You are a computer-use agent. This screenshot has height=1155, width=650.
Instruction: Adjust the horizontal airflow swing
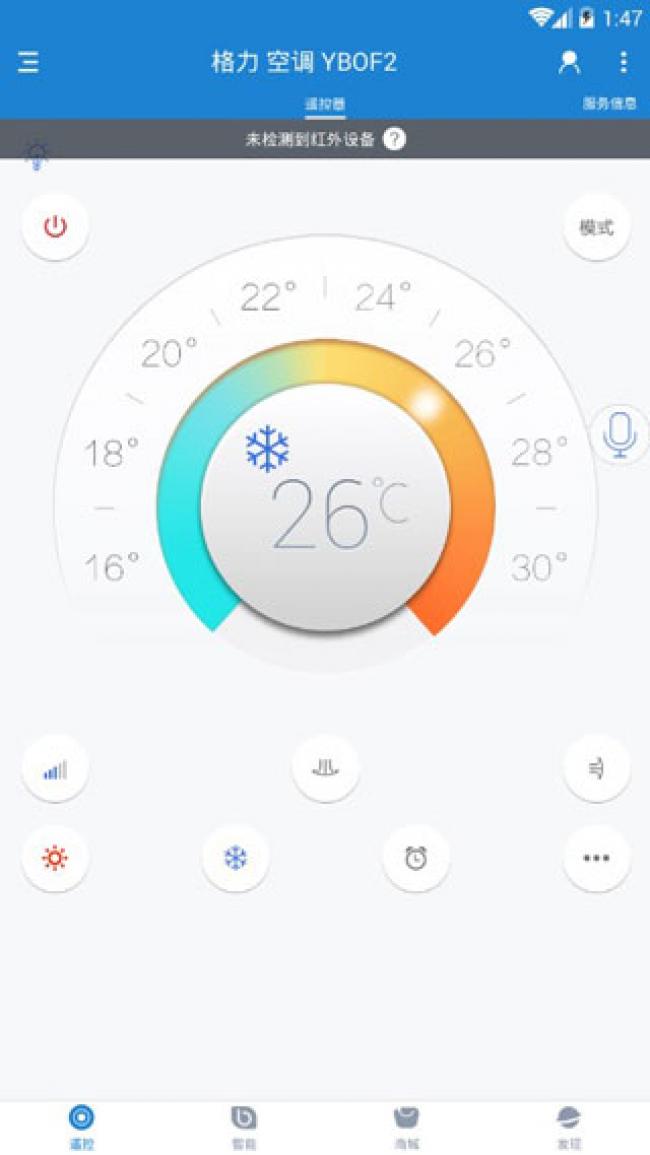(x=596, y=769)
